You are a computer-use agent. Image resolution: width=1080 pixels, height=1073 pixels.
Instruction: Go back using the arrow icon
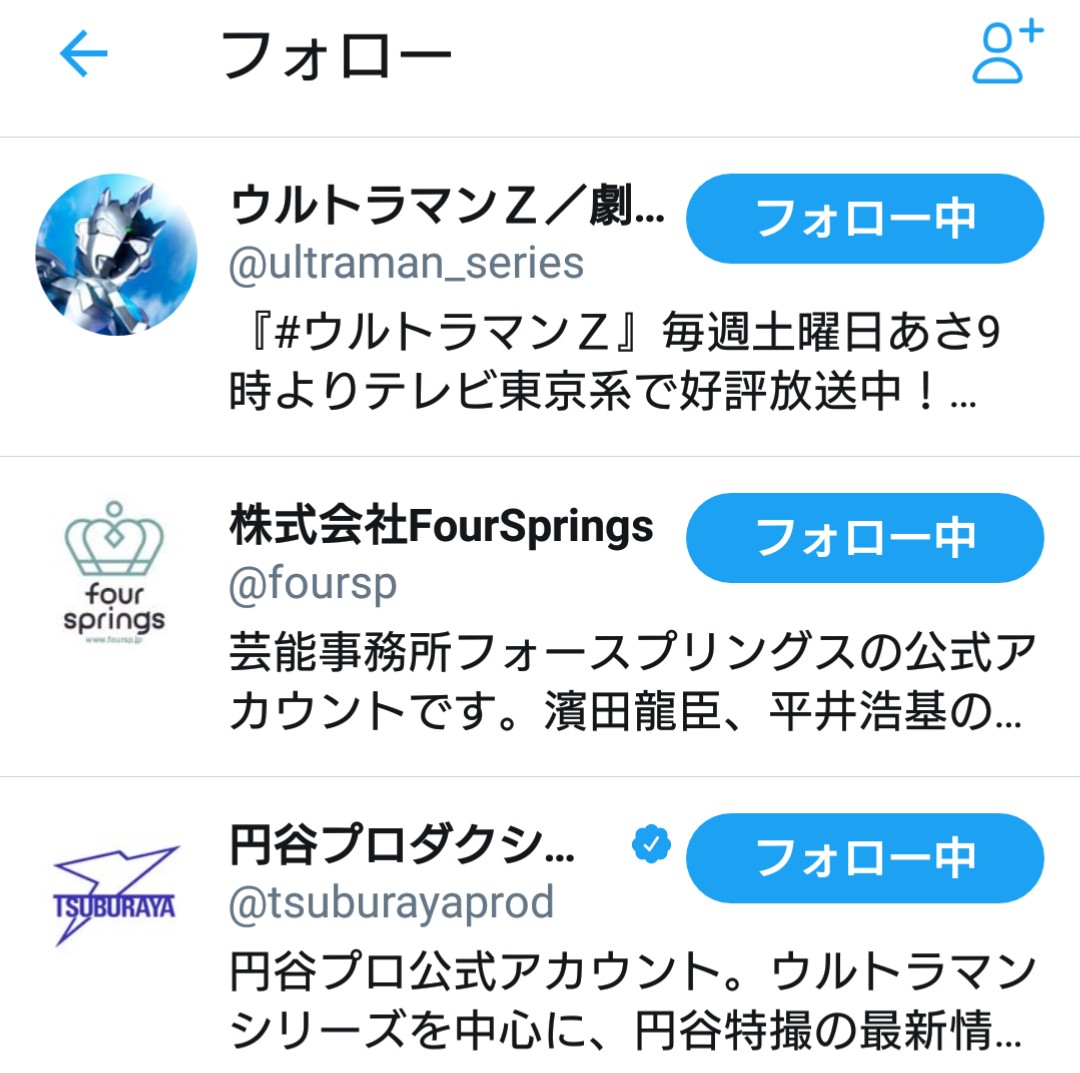[83, 54]
